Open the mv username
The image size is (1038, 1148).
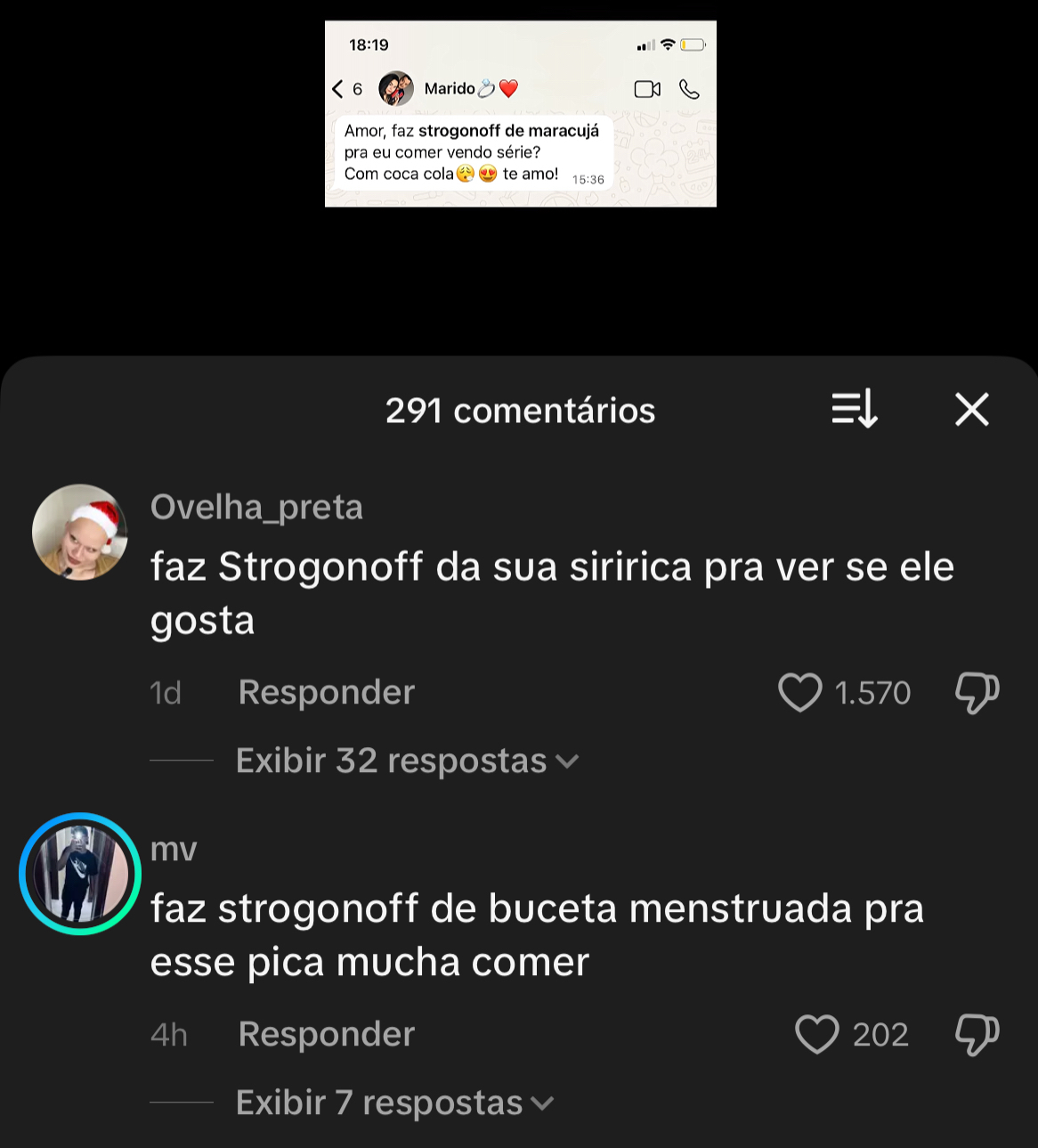coord(174,850)
